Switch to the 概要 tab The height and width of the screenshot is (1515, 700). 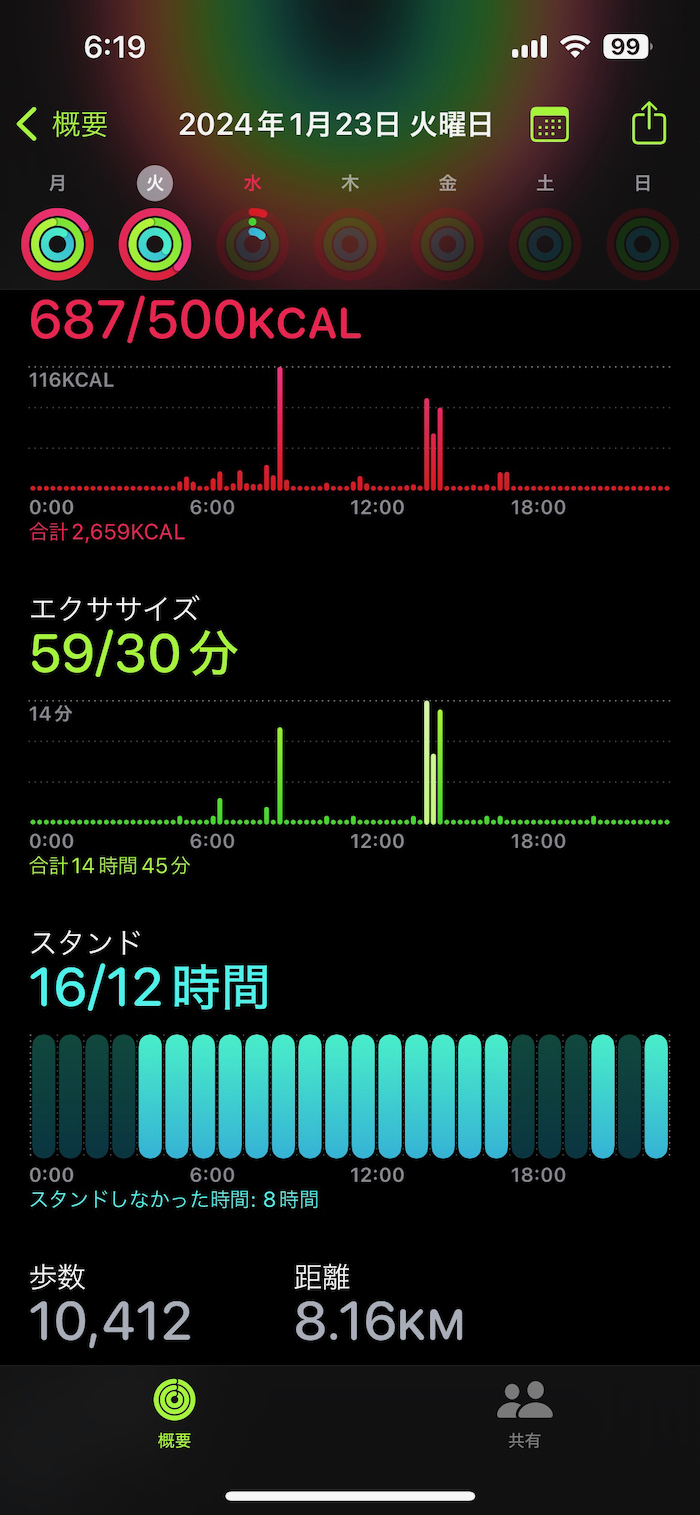coord(174,1413)
